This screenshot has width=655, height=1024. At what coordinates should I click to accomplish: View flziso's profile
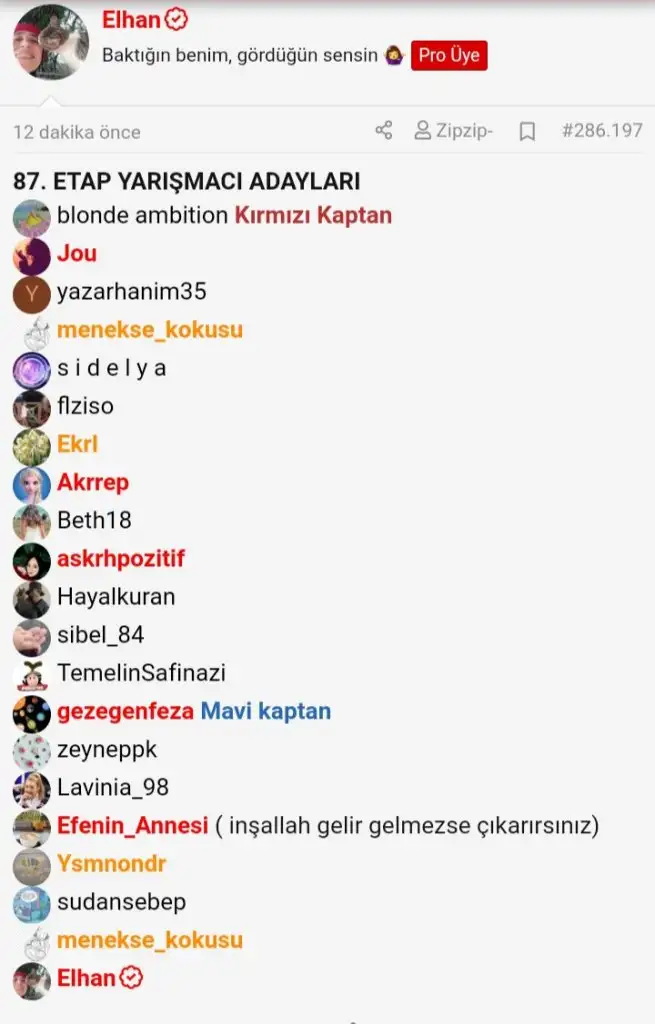[x=85, y=406]
